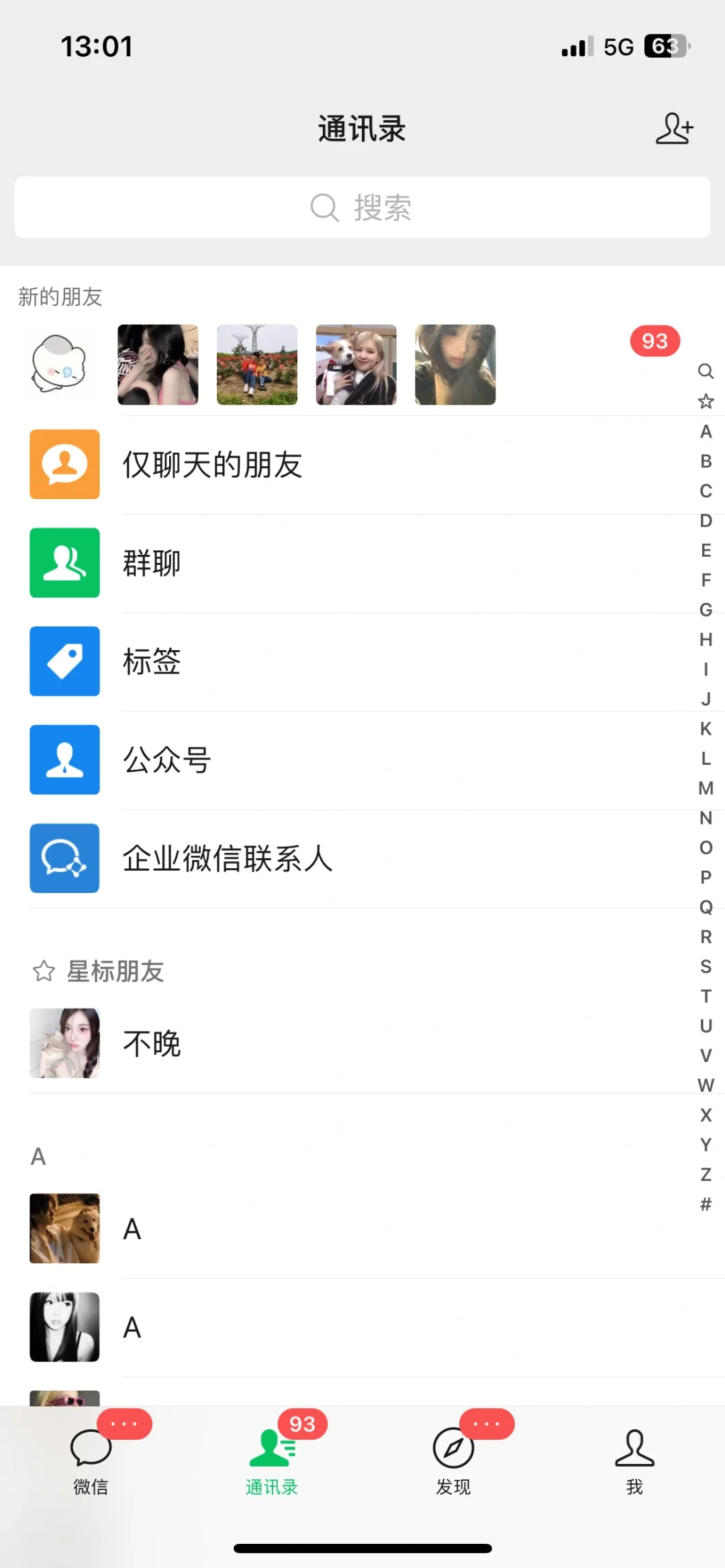Open 标签 tags

362,662
